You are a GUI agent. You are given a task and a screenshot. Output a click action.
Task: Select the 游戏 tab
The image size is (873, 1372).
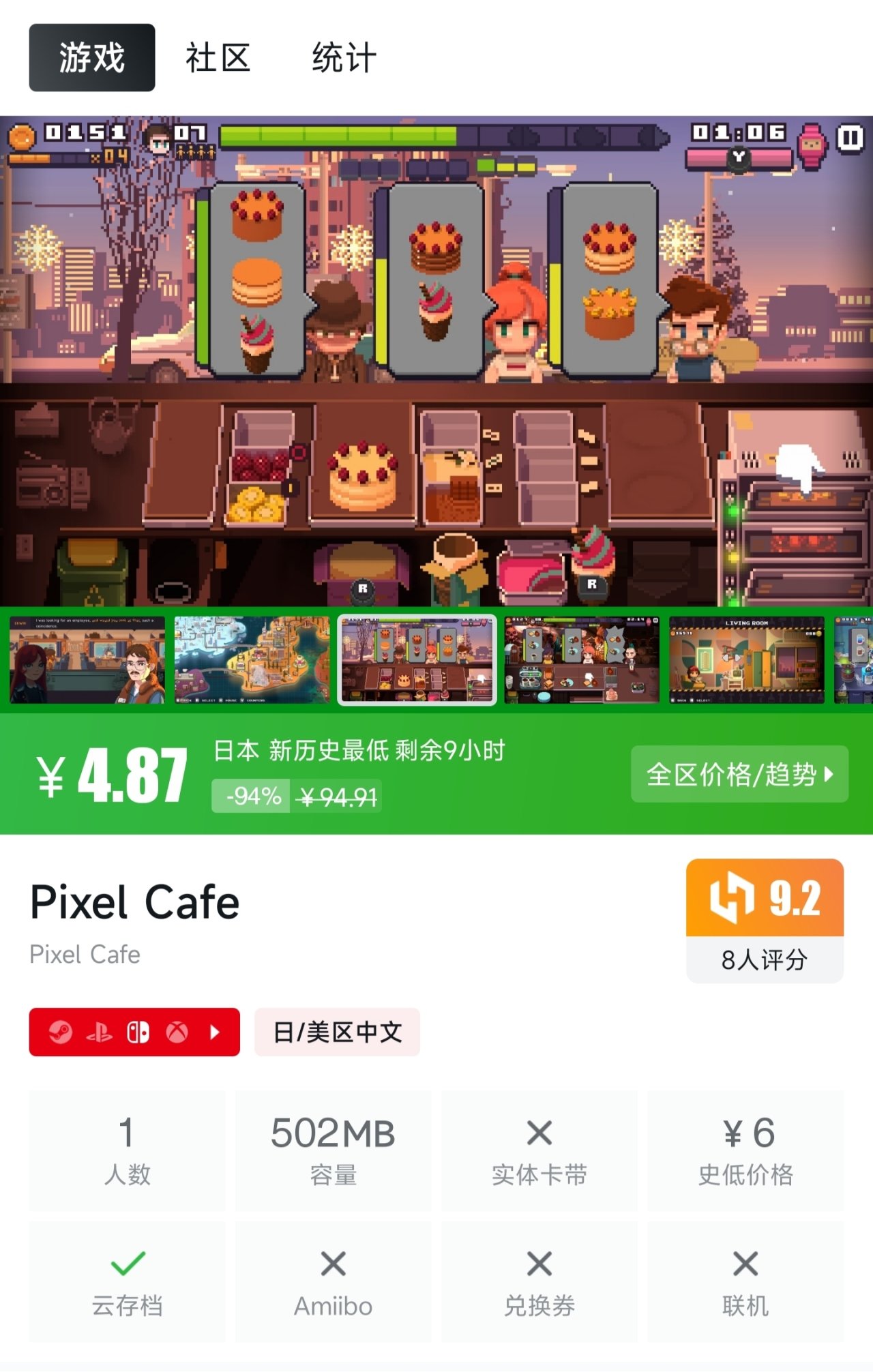92,57
